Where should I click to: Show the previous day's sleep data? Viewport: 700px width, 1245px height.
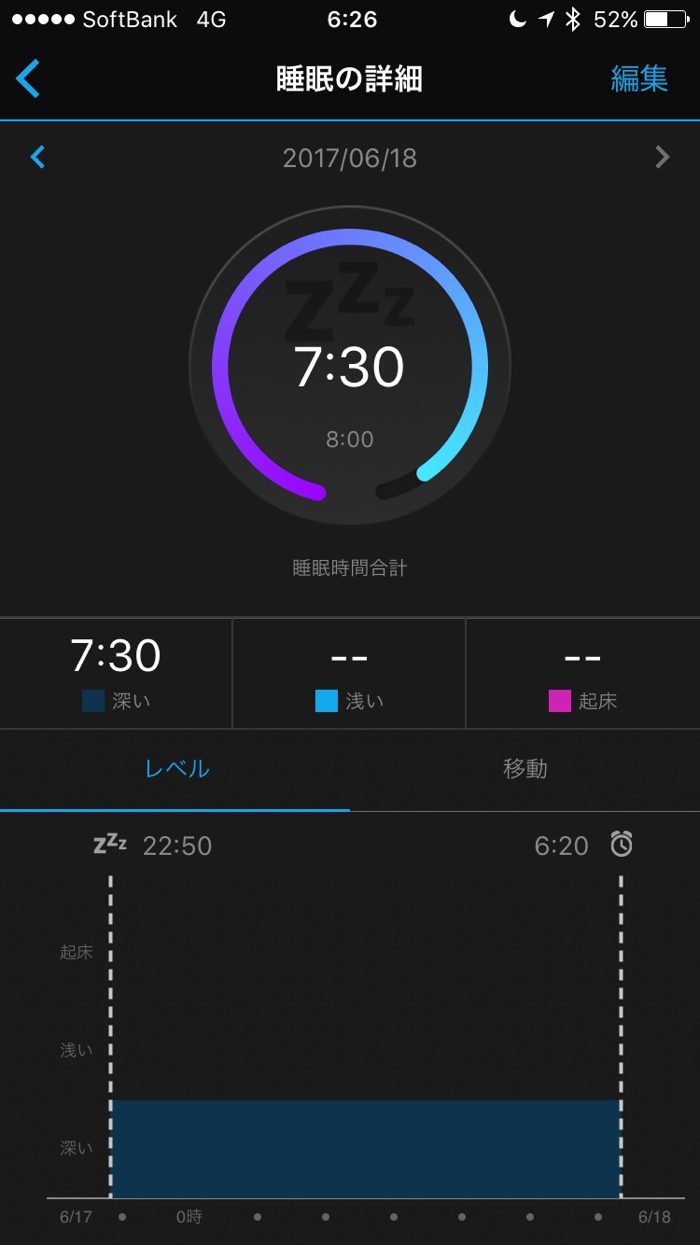pyautogui.click(x=38, y=157)
